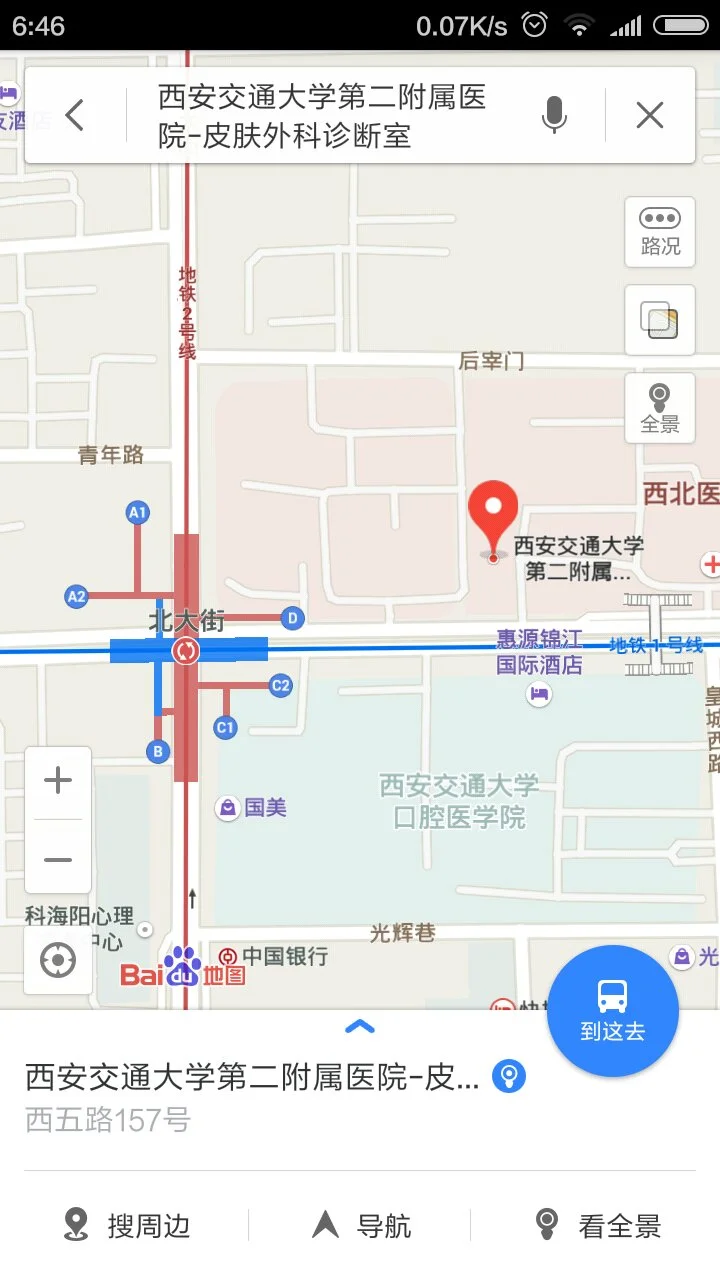Tap the 国美 store marker icon

click(x=228, y=808)
